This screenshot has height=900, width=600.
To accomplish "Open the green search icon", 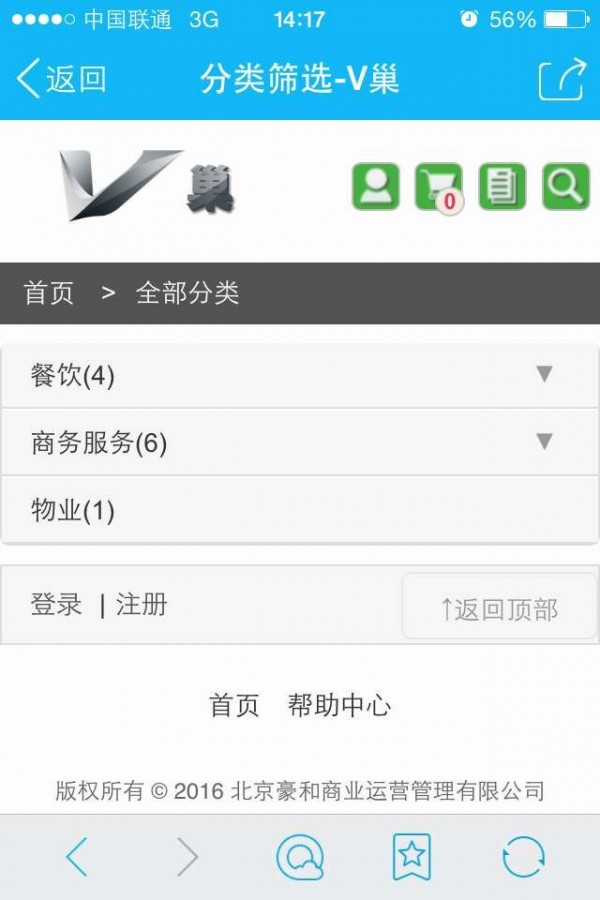I will pyautogui.click(x=565, y=186).
